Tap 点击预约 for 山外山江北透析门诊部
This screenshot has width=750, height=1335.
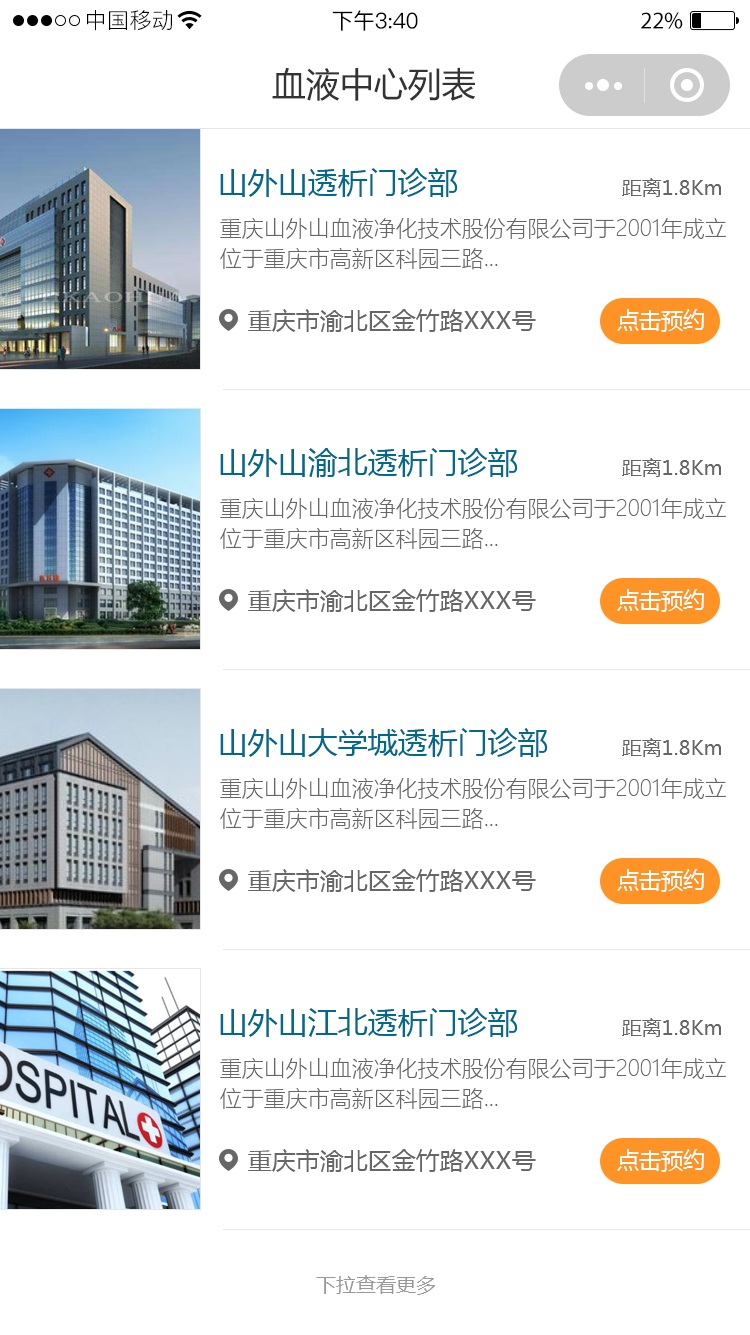point(659,1161)
